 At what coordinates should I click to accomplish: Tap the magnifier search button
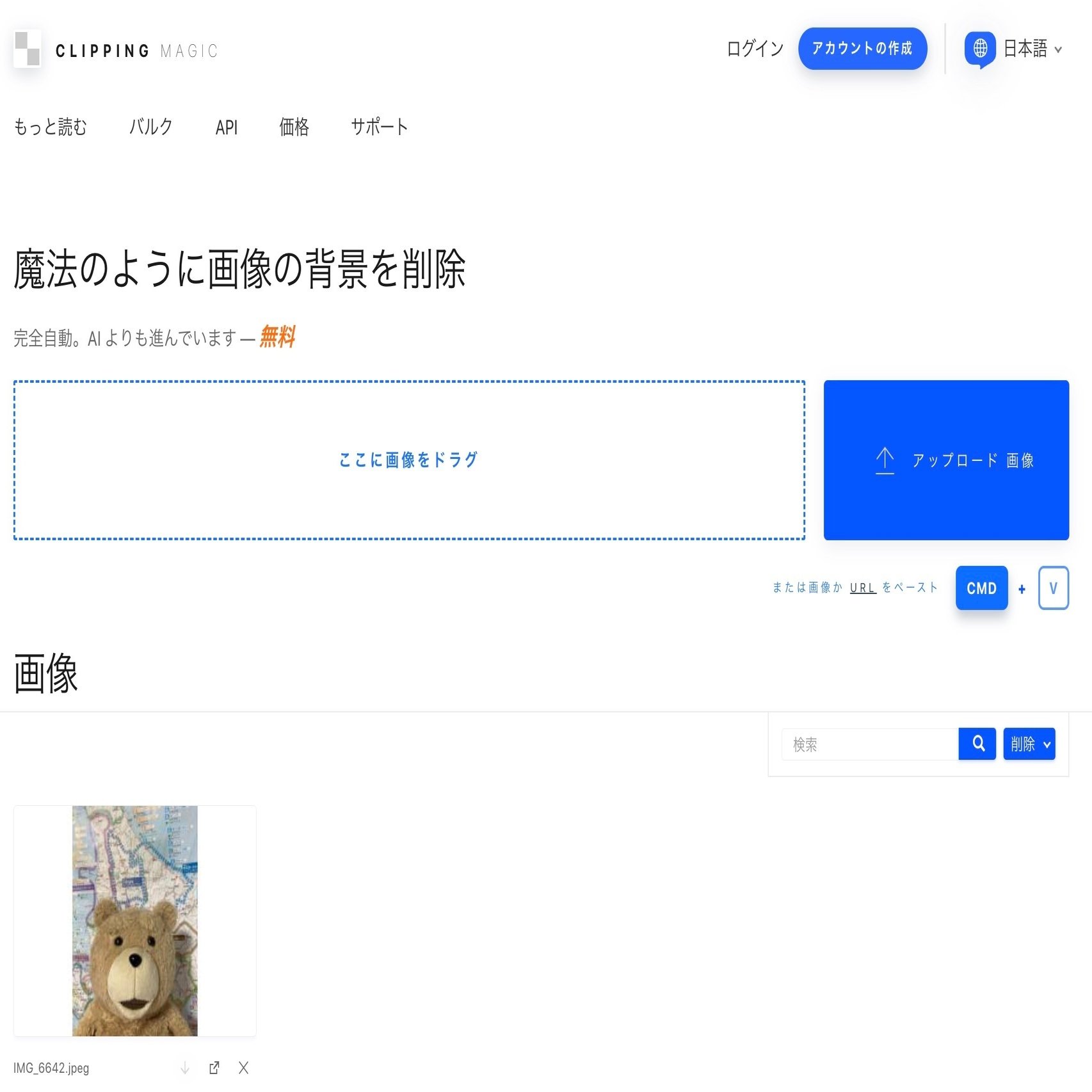coord(977,744)
